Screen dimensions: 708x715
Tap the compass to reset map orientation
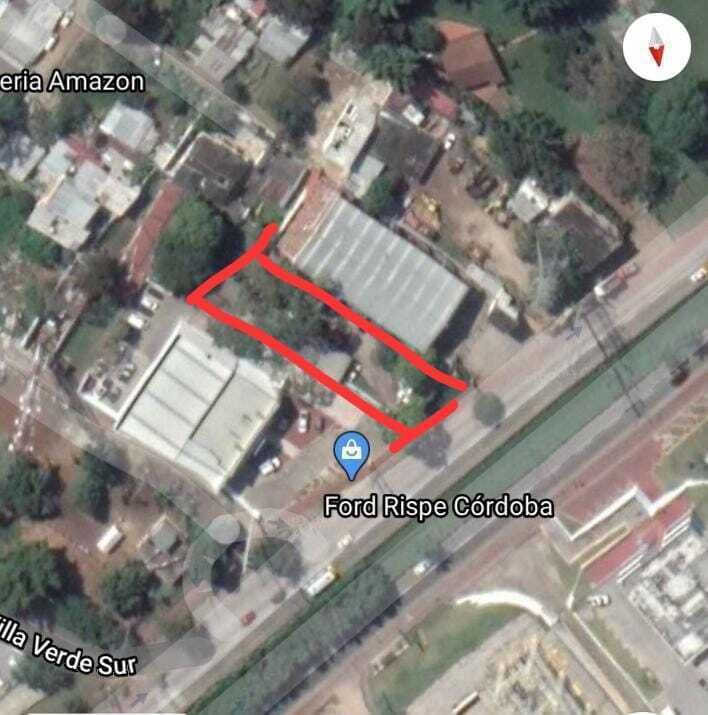[x=656, y=48]
